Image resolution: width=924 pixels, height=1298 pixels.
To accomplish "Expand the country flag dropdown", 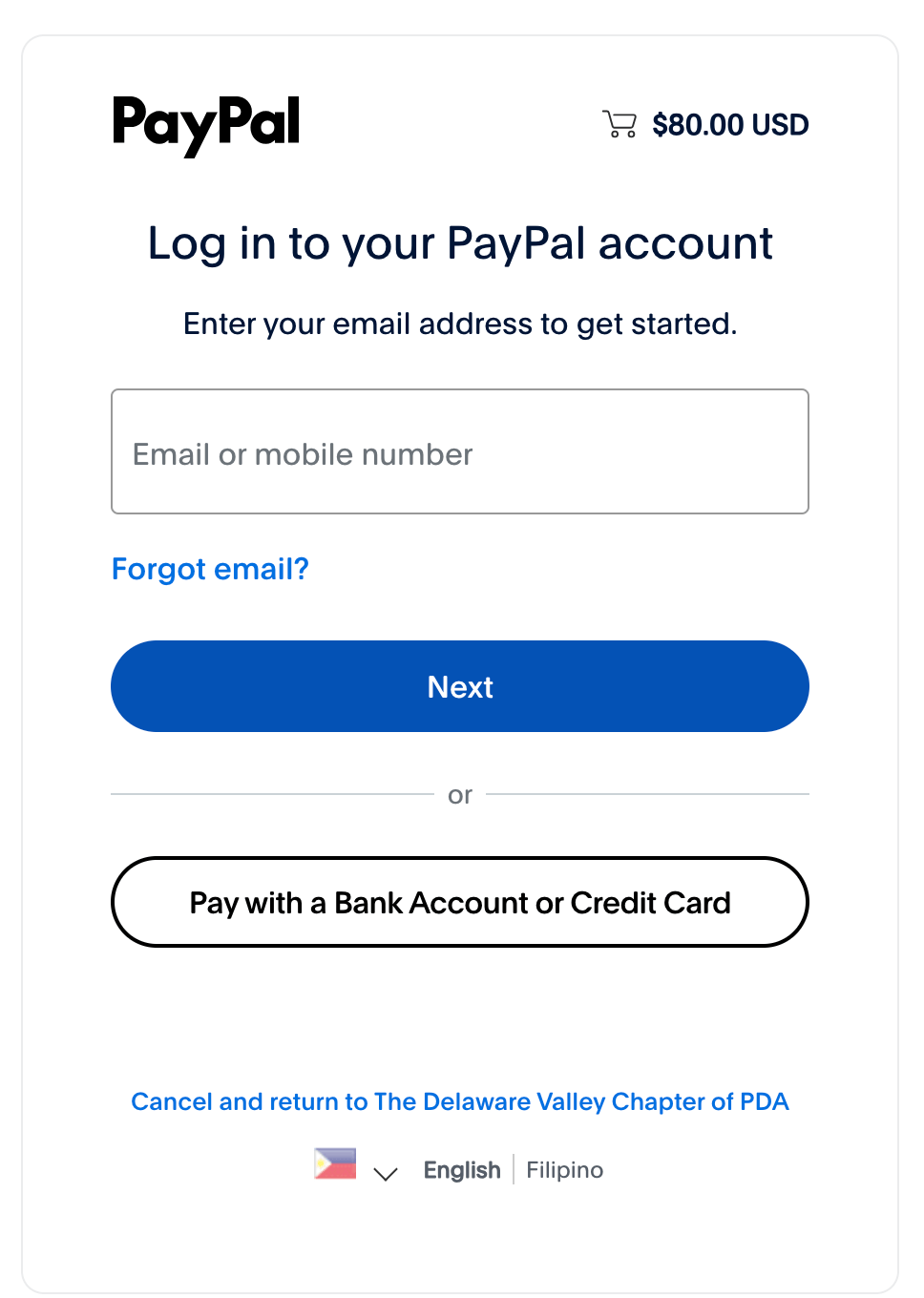I will point(356,1168).
